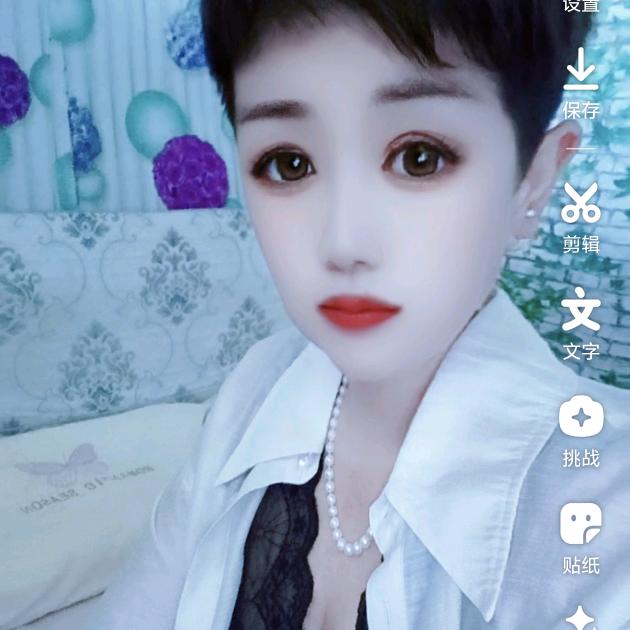Add text using 文字
Image resolution: width=630 pixels, height=630 pixels.
(581, 324)
